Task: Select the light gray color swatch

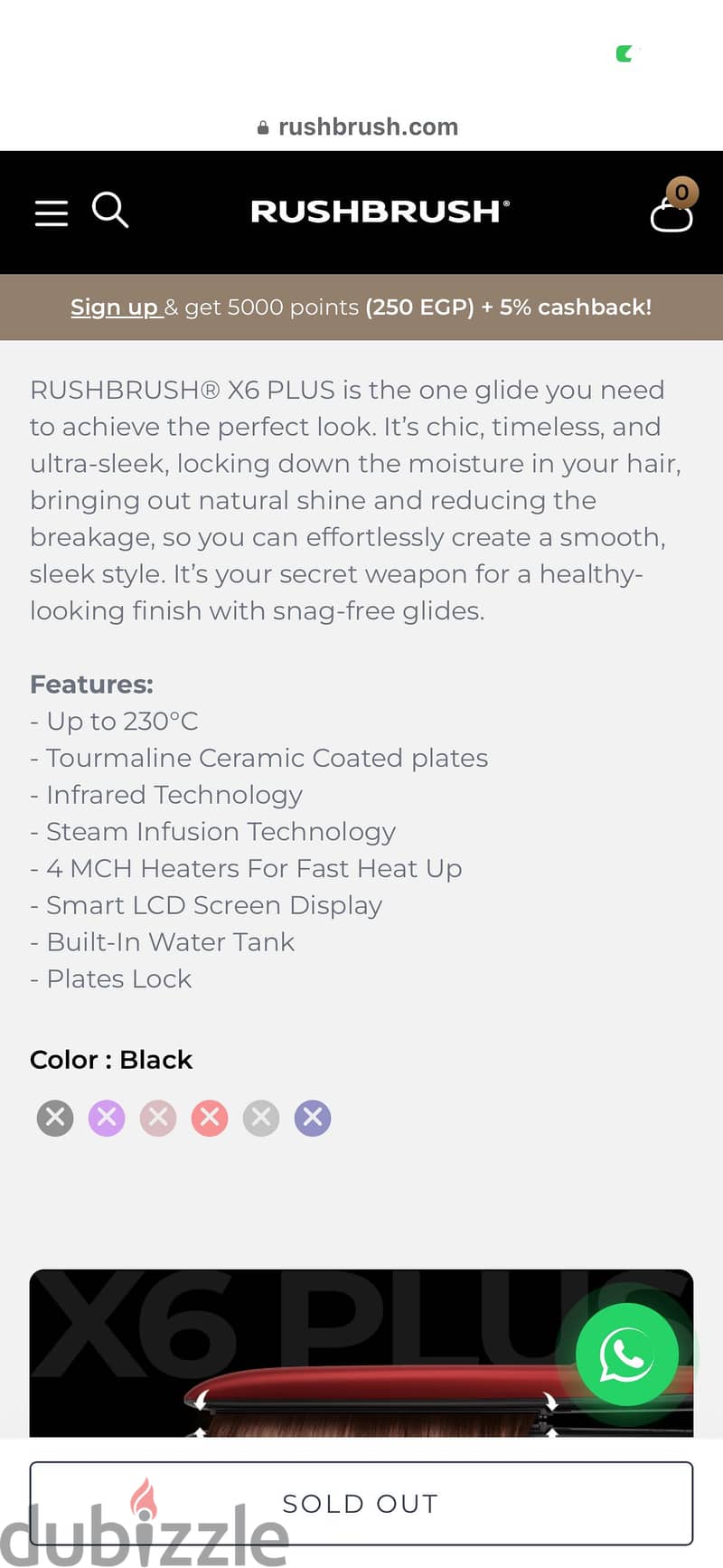Action: [261, 1118]
